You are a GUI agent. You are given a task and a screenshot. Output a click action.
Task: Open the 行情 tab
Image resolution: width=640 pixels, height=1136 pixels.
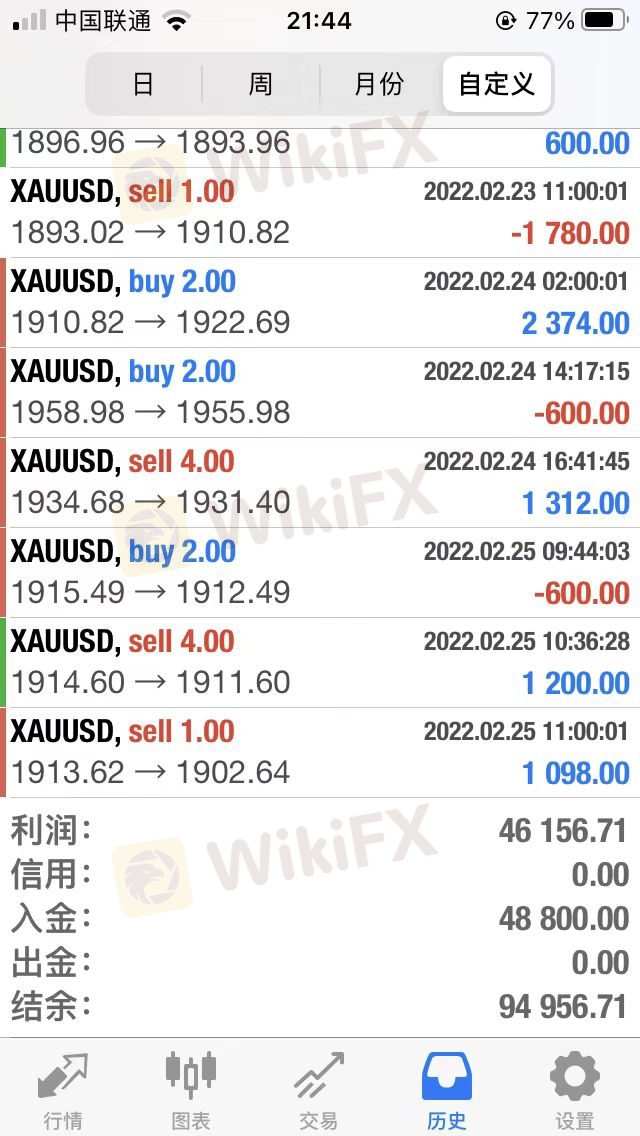pos(63,1090)
